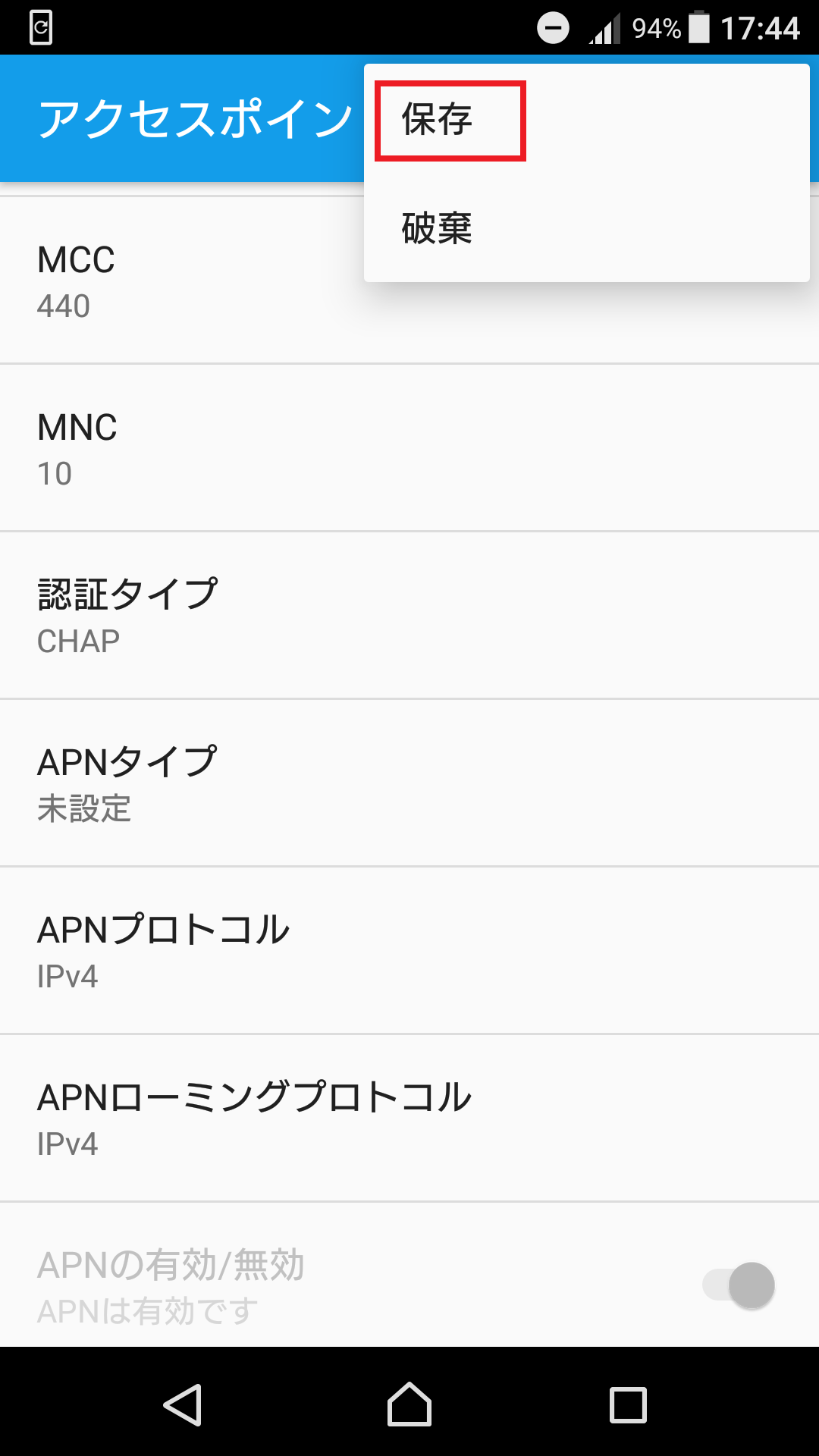Choose 破棄 to discard changes
This screenshot has height=1456, width=819.
(x=437, y=228)
